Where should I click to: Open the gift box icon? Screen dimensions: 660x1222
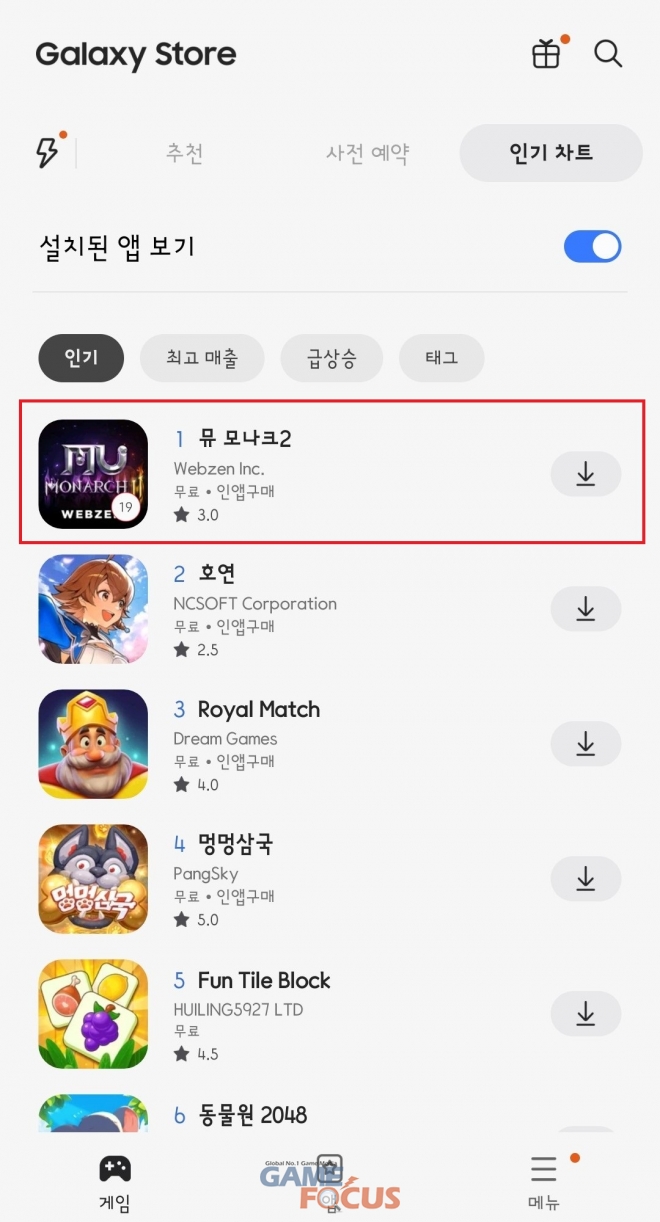(x=546, y=54)
